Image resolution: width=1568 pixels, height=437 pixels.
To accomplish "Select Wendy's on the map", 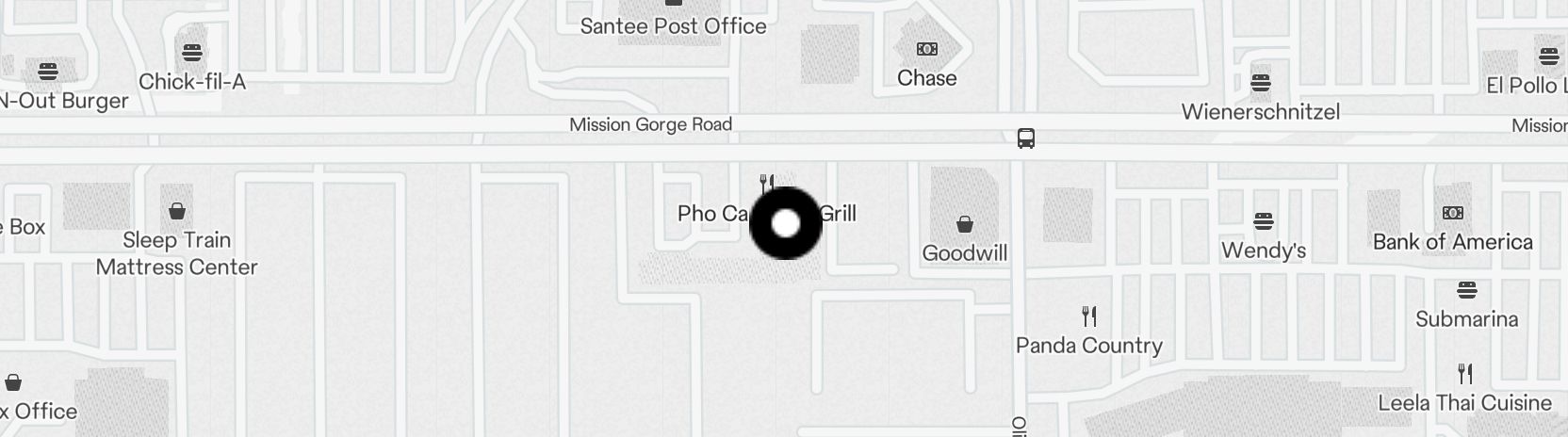I will (x=1263, y=222).
